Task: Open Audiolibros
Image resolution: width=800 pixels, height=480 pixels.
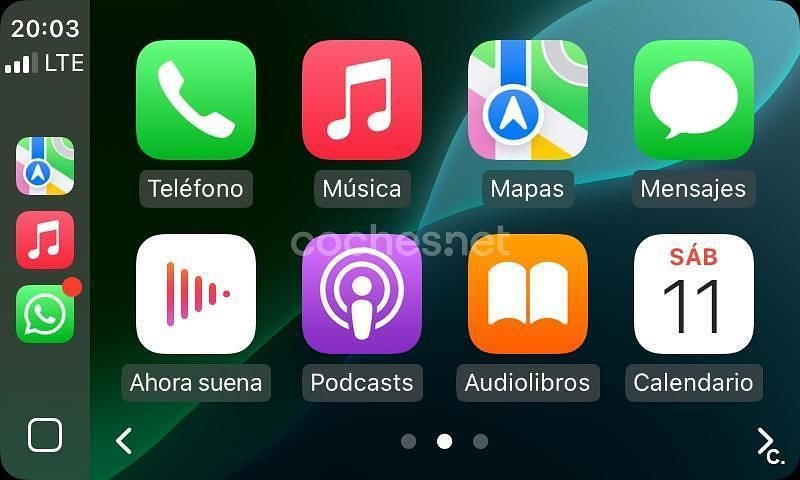Action: [528, 294]
